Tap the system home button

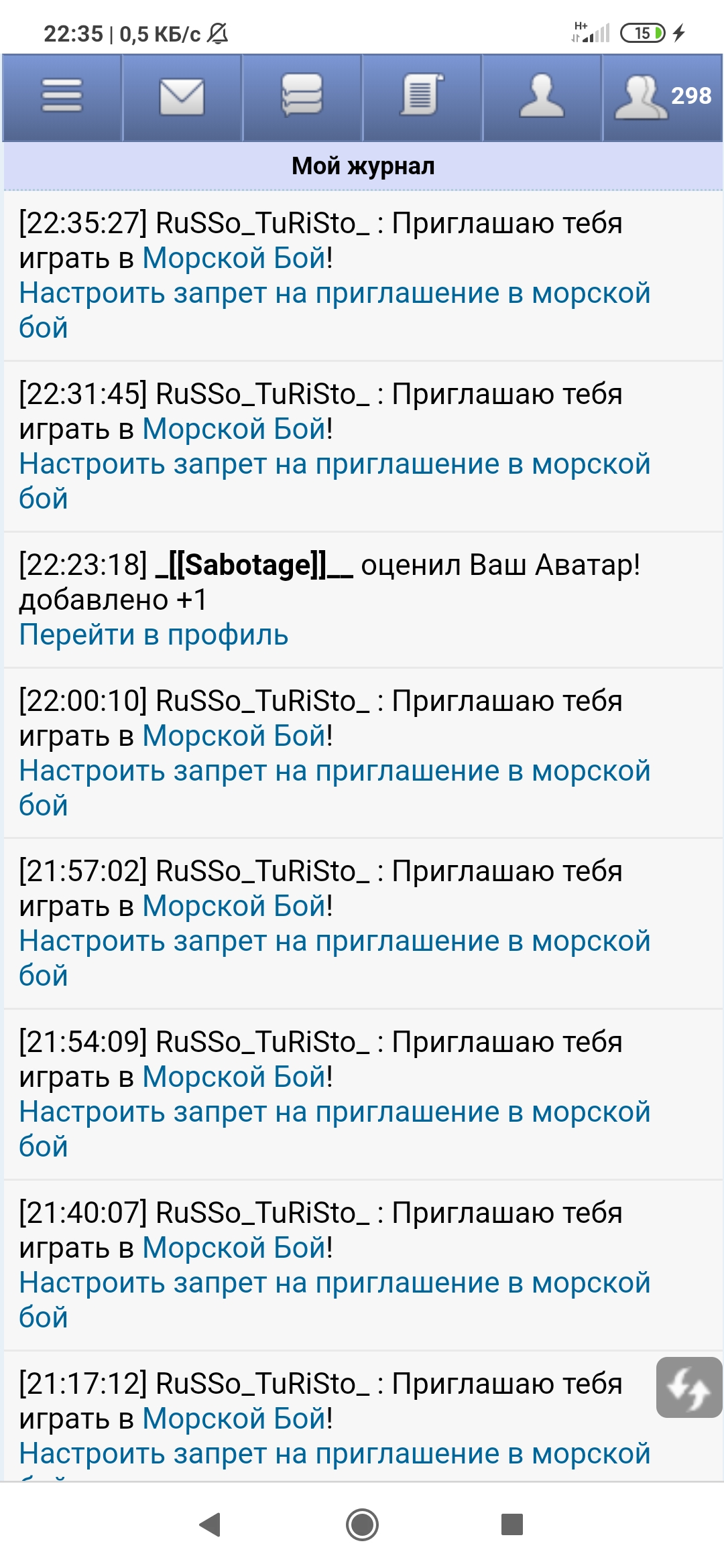coord(362,1524)
